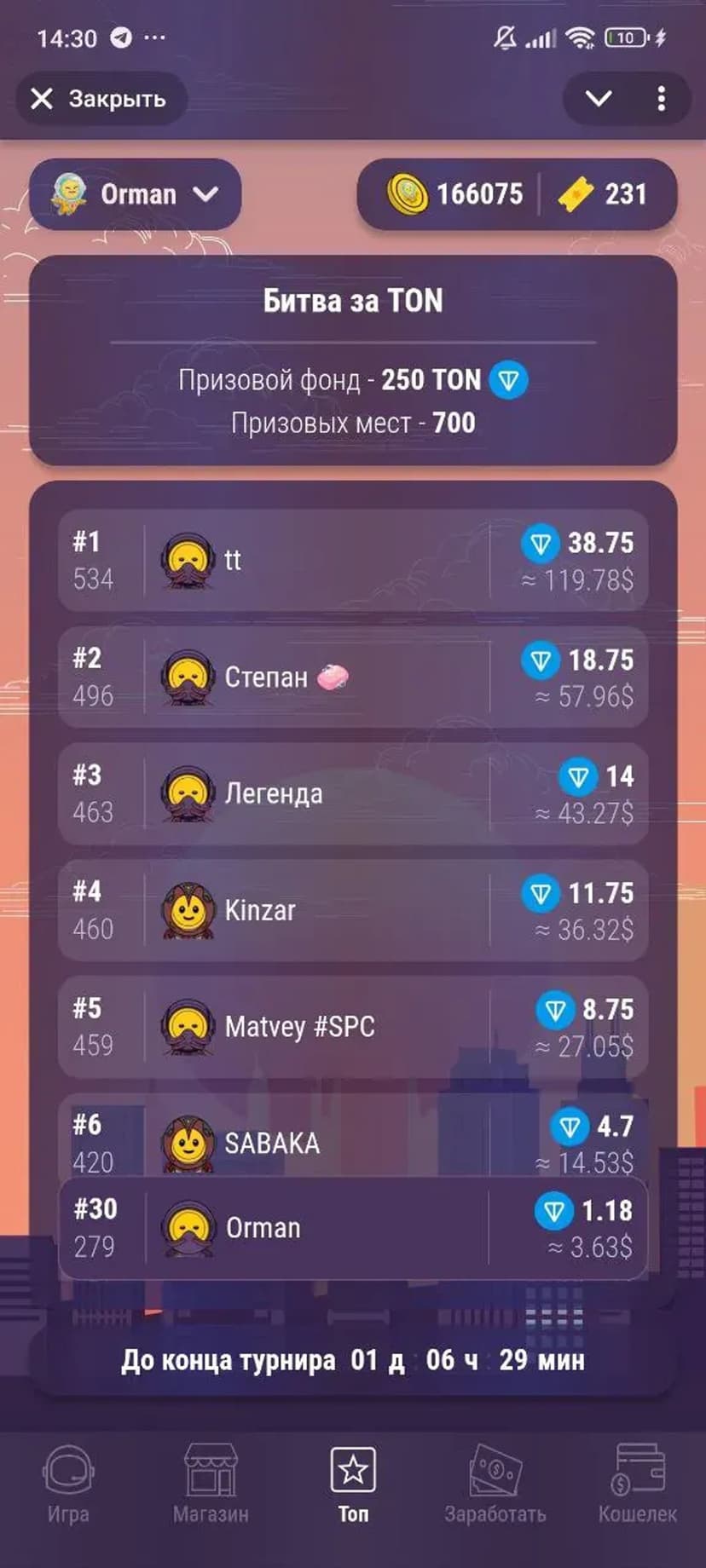The image size is (706, 1568).
Task: Open the three-dot overflow menu
Action: tap(662, 99)
